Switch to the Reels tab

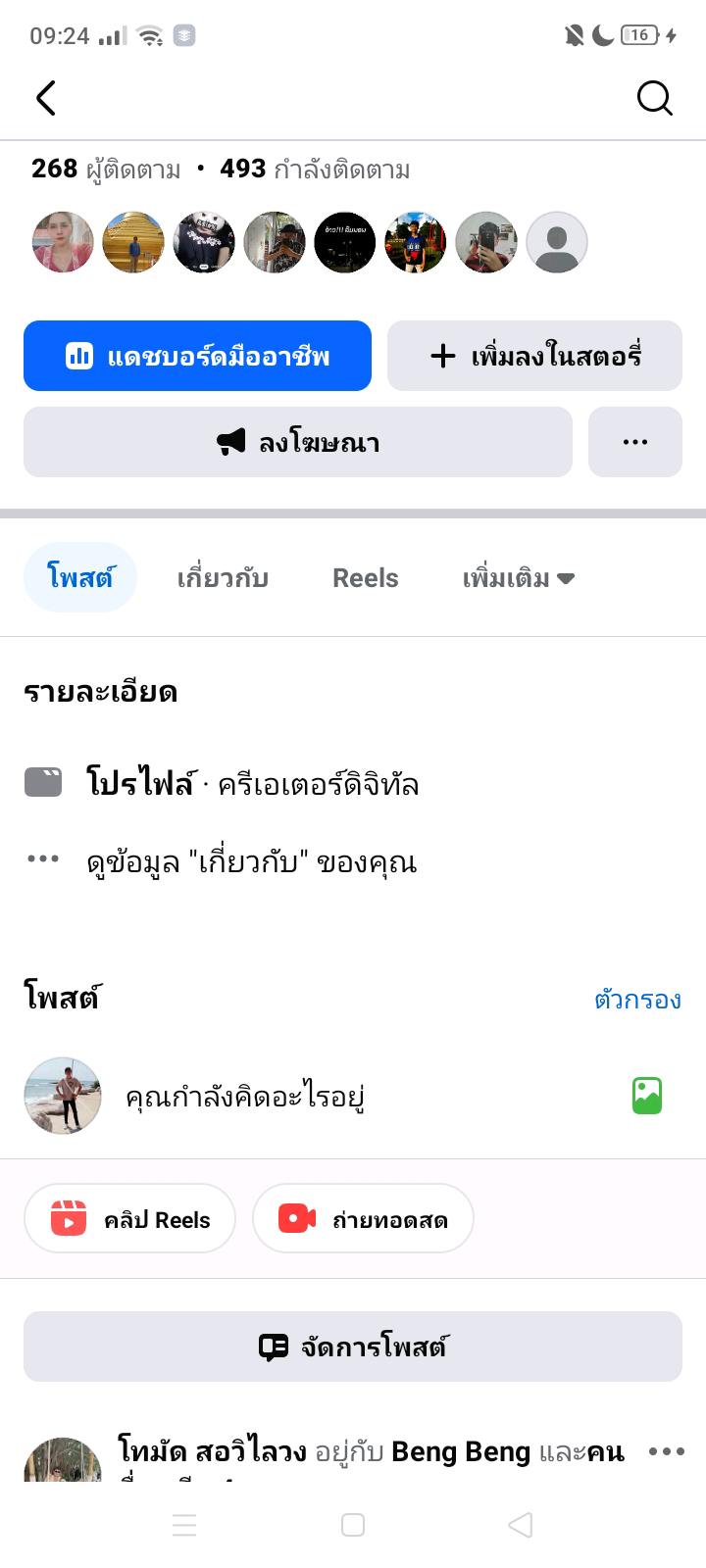[x=365, y=578]
